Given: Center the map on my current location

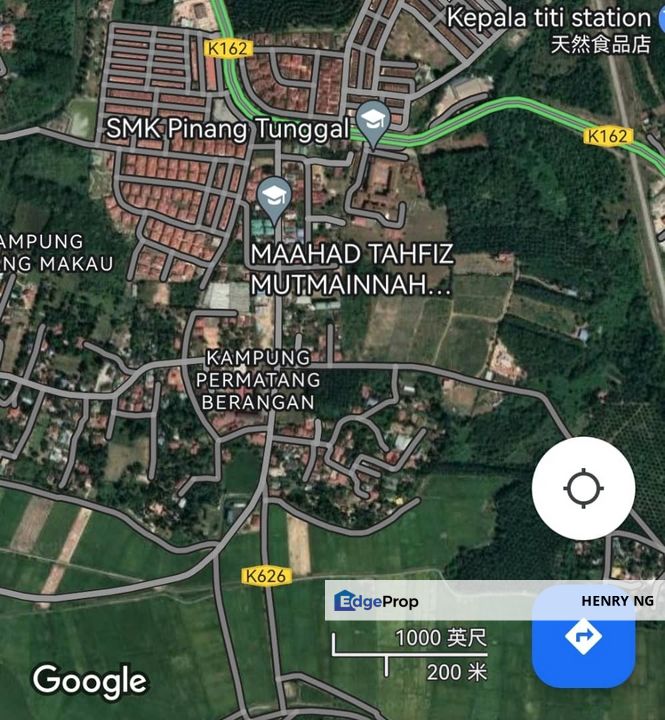Looking at the screenshot, I should [583, 489].
